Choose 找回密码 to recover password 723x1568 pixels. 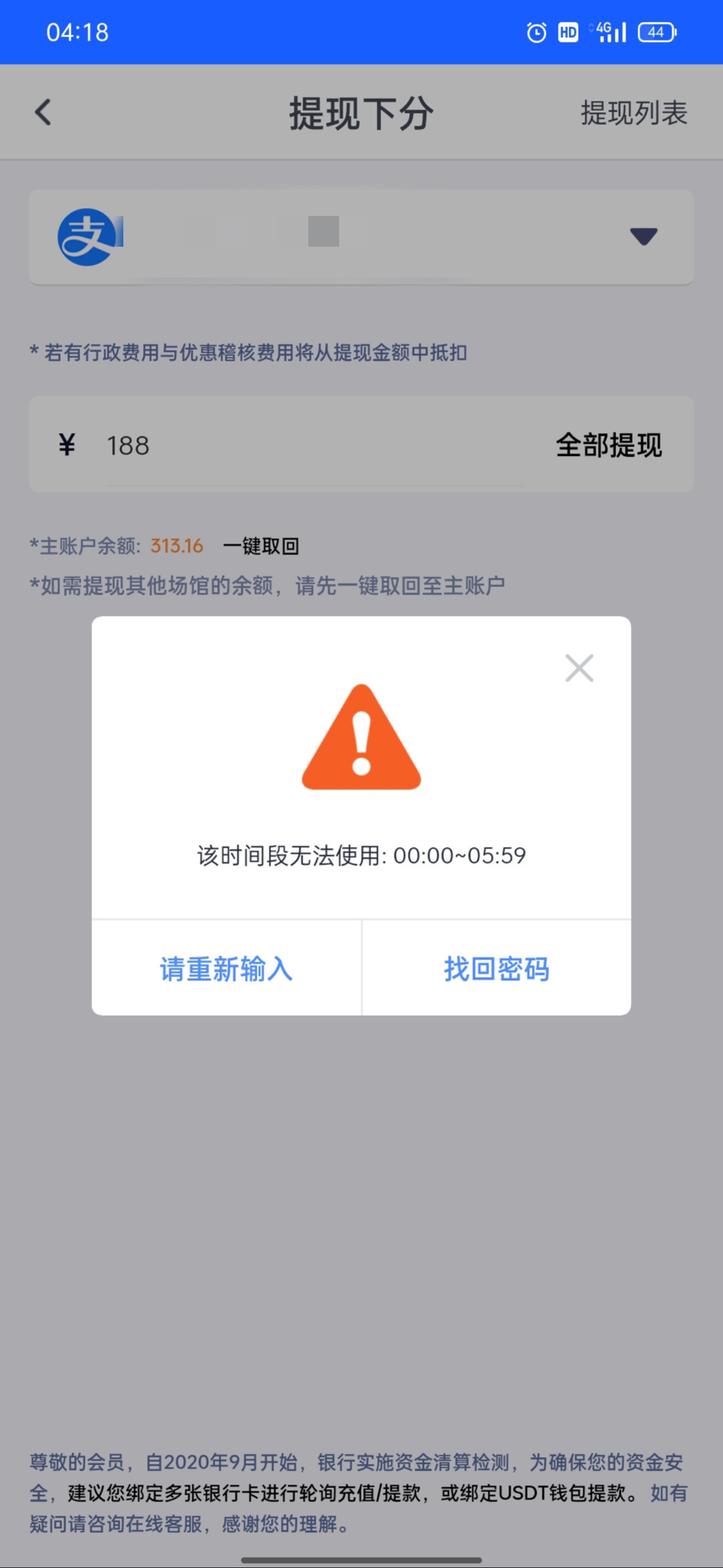click(x=497, y=968)
